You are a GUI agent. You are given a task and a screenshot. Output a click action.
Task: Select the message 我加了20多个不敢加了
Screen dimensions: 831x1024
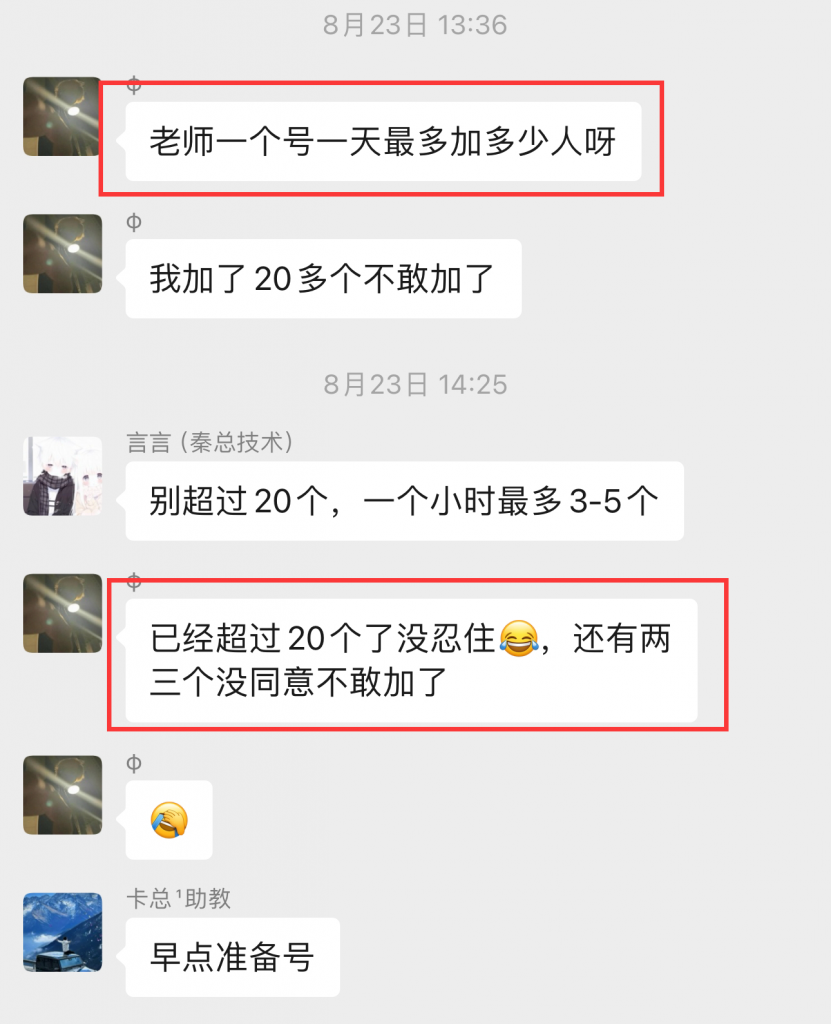click(322, 279)
